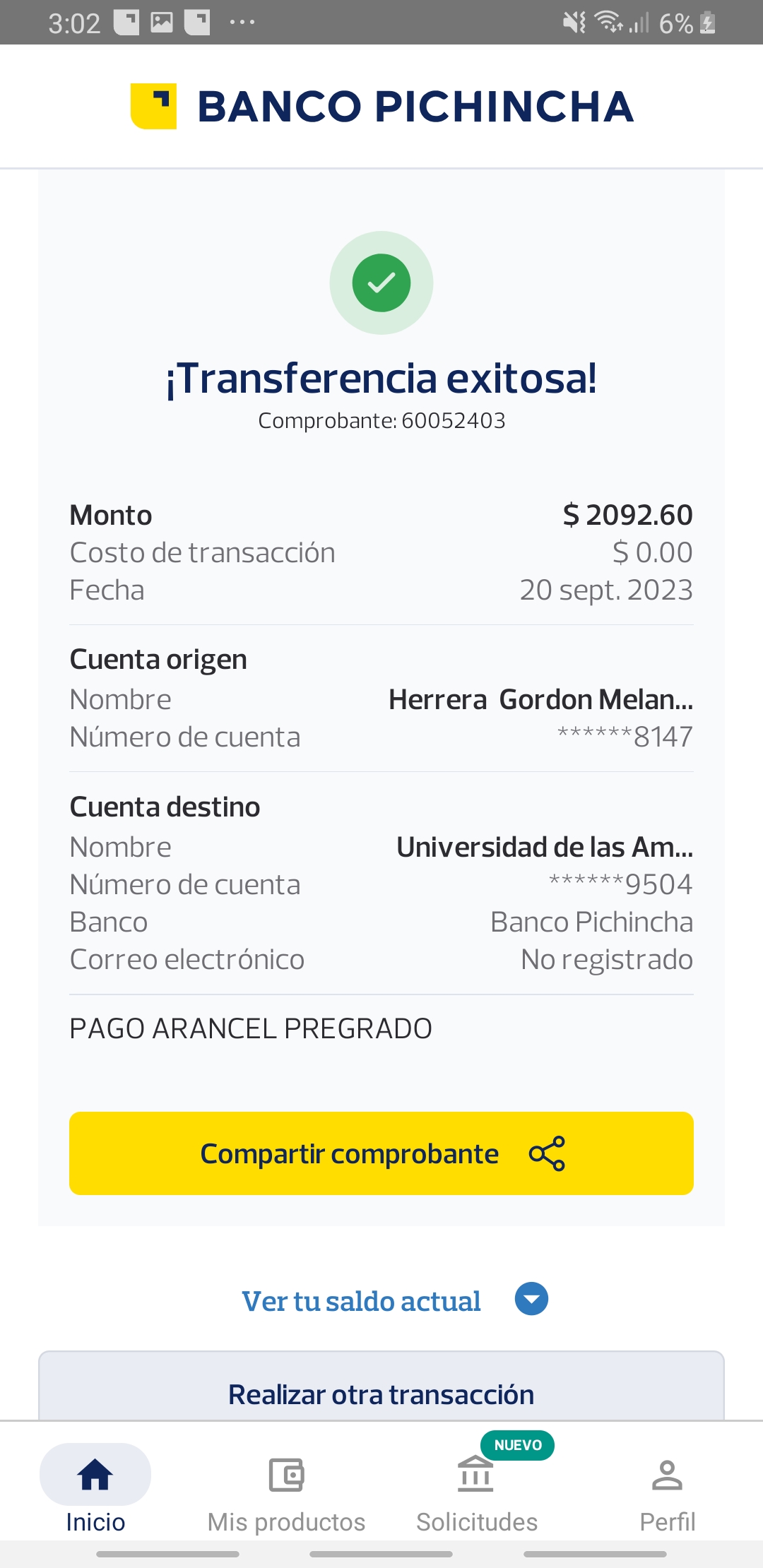This screenshot has height=1568, width=763.
Task: Switch to Mis productos tab
Action: coord(286,1489)
